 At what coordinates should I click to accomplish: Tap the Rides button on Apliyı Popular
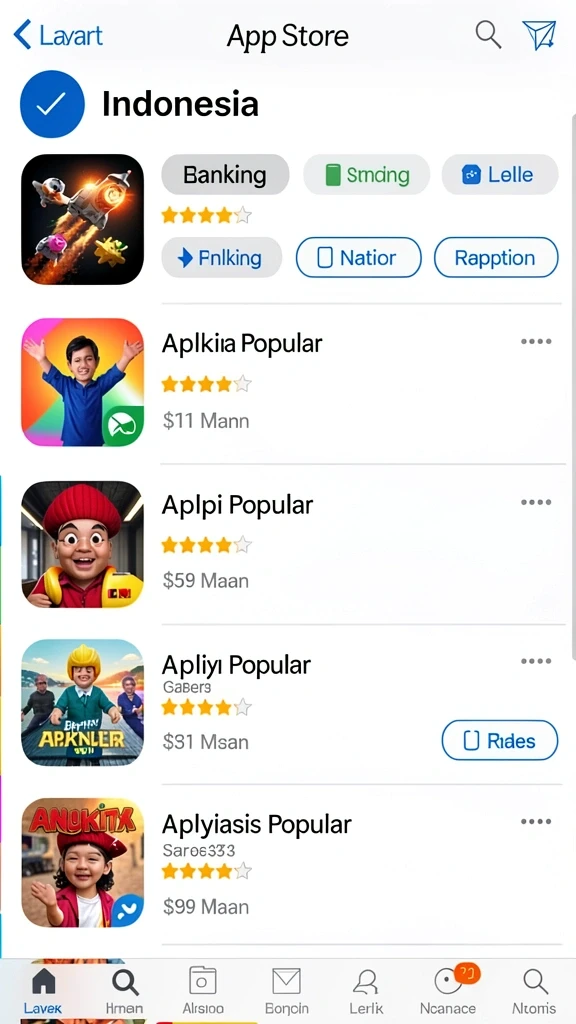point(500,741)
